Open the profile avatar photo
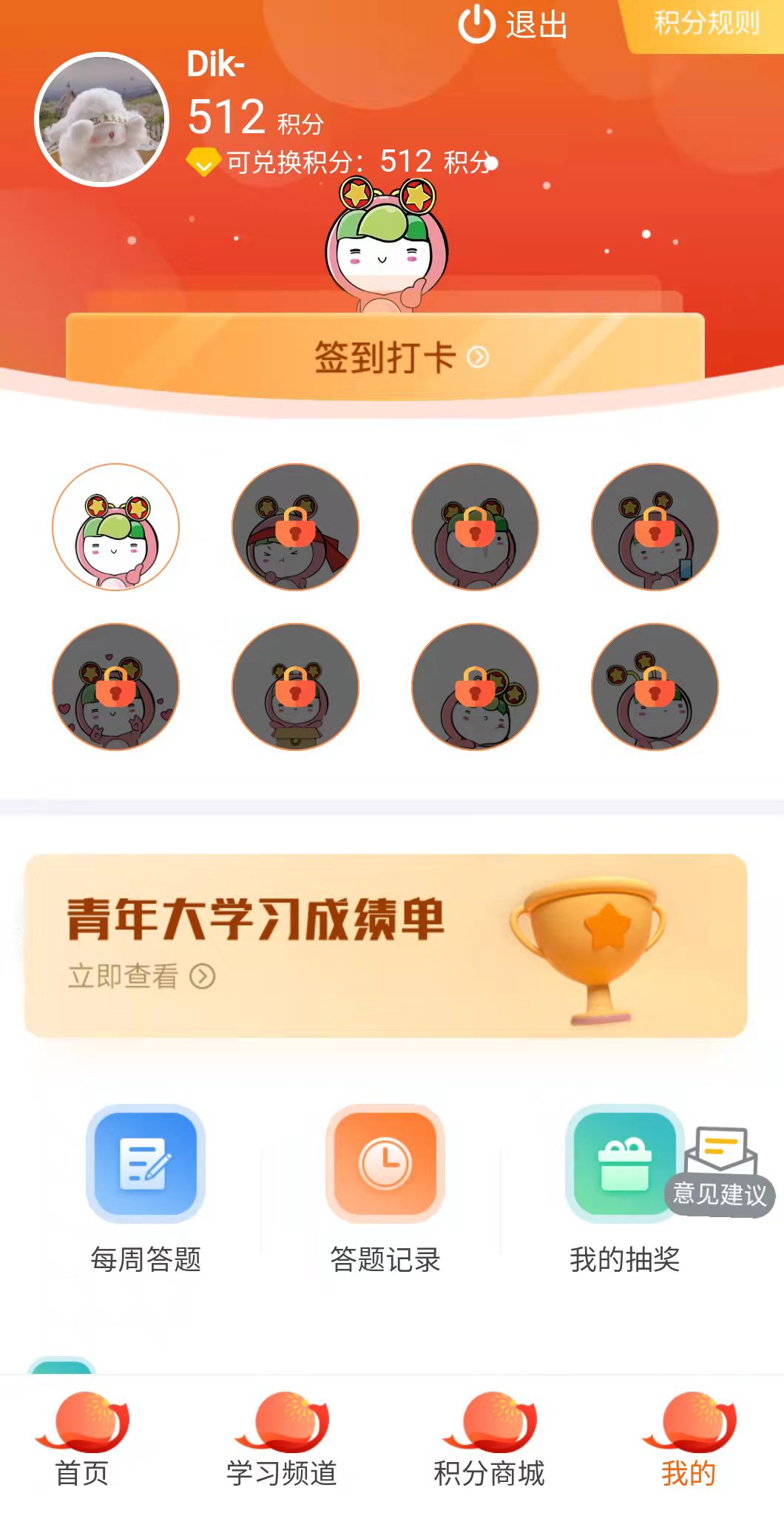Image resolution: width=784 pixels, height=1516 pixels. [x=102, y=120]
